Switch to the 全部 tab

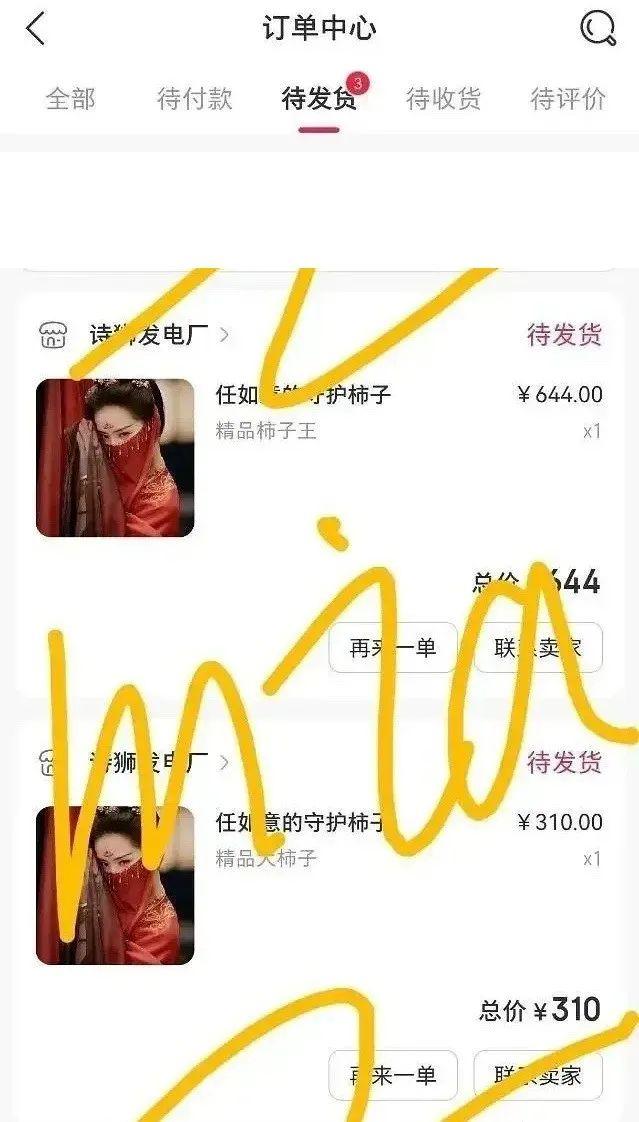pyautogui.click(x=71, y=99)
